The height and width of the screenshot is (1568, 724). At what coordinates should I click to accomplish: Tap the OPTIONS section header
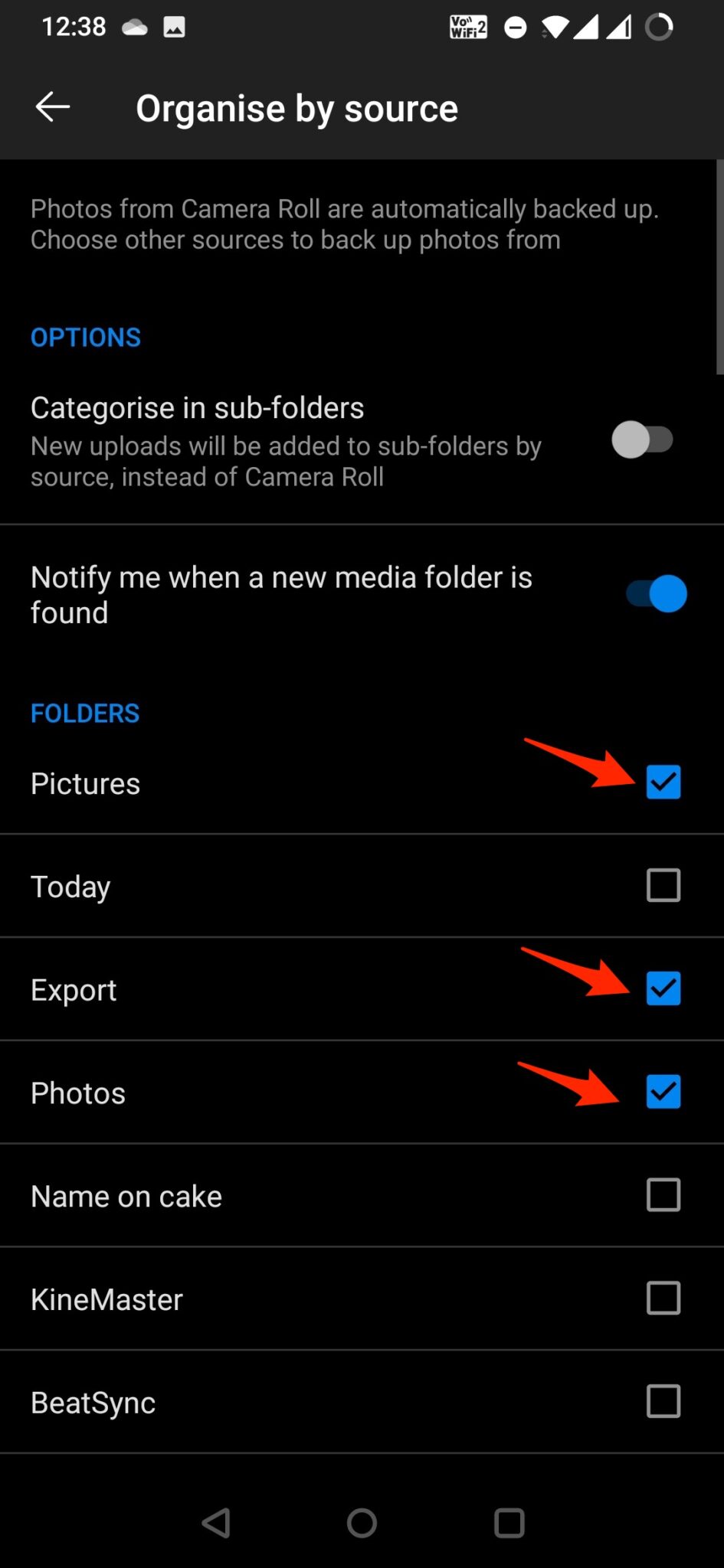click(85, 337)
